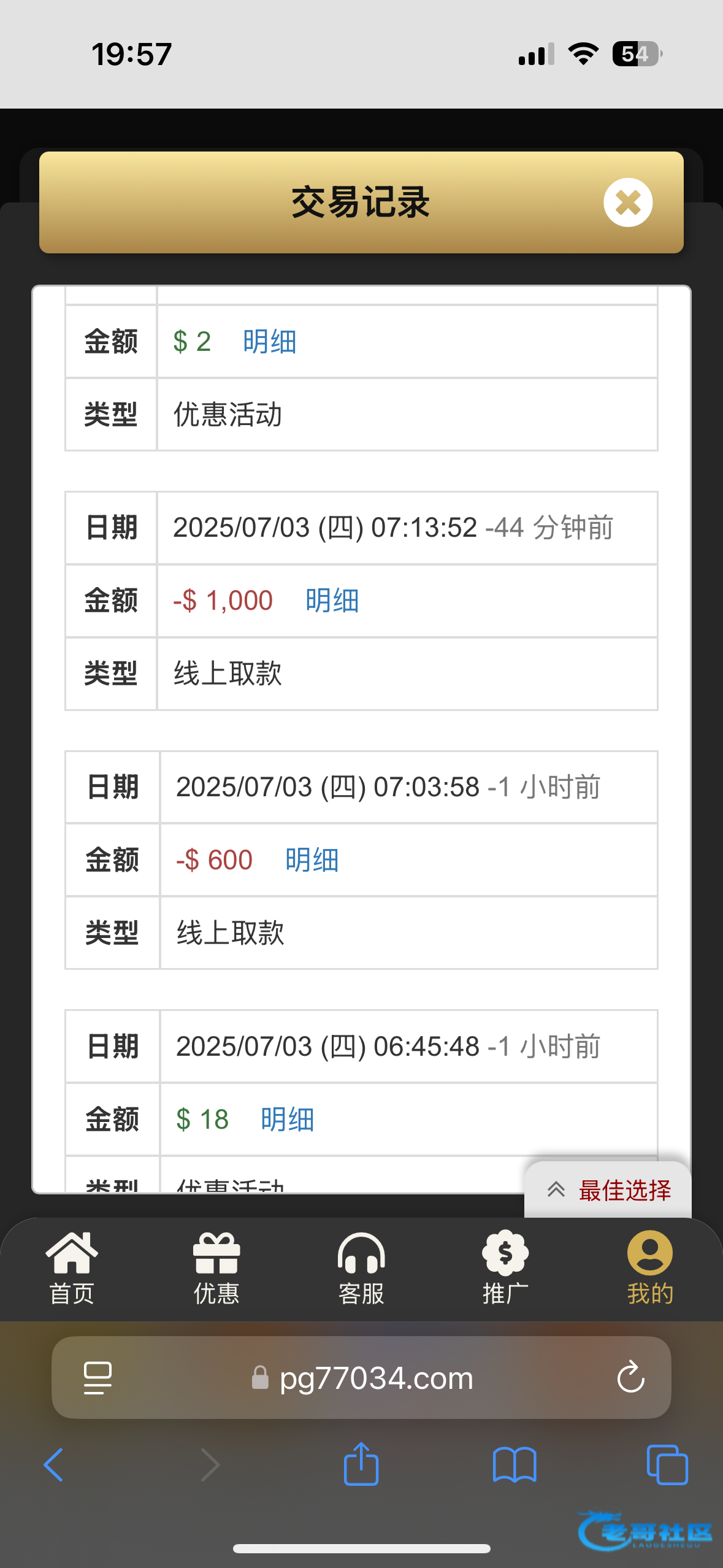View 明细 for the -$1,000 withdrawal
This screenshot has width=723, height=1568.
click(x=332, y=601)
